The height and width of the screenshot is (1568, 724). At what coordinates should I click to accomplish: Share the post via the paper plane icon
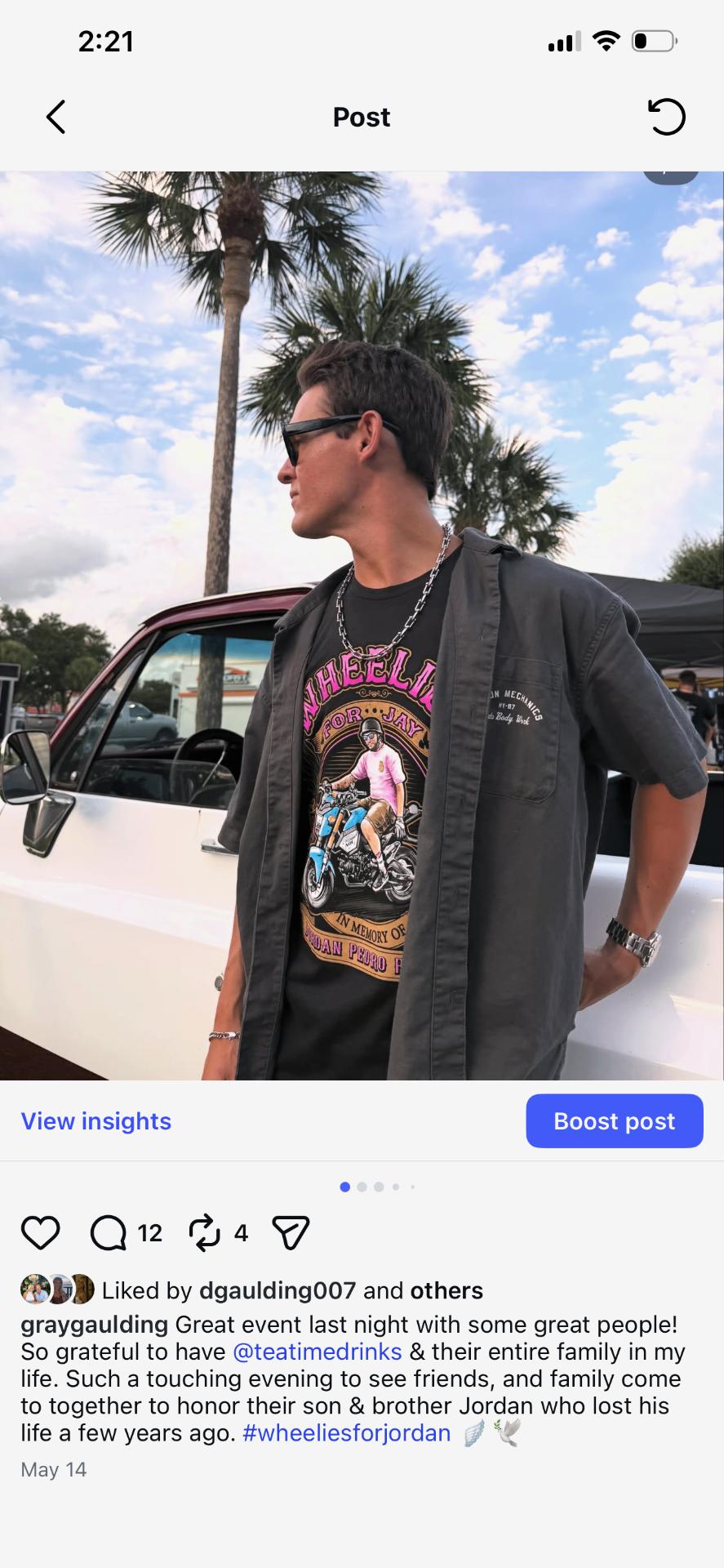(x=291, y=1233)
